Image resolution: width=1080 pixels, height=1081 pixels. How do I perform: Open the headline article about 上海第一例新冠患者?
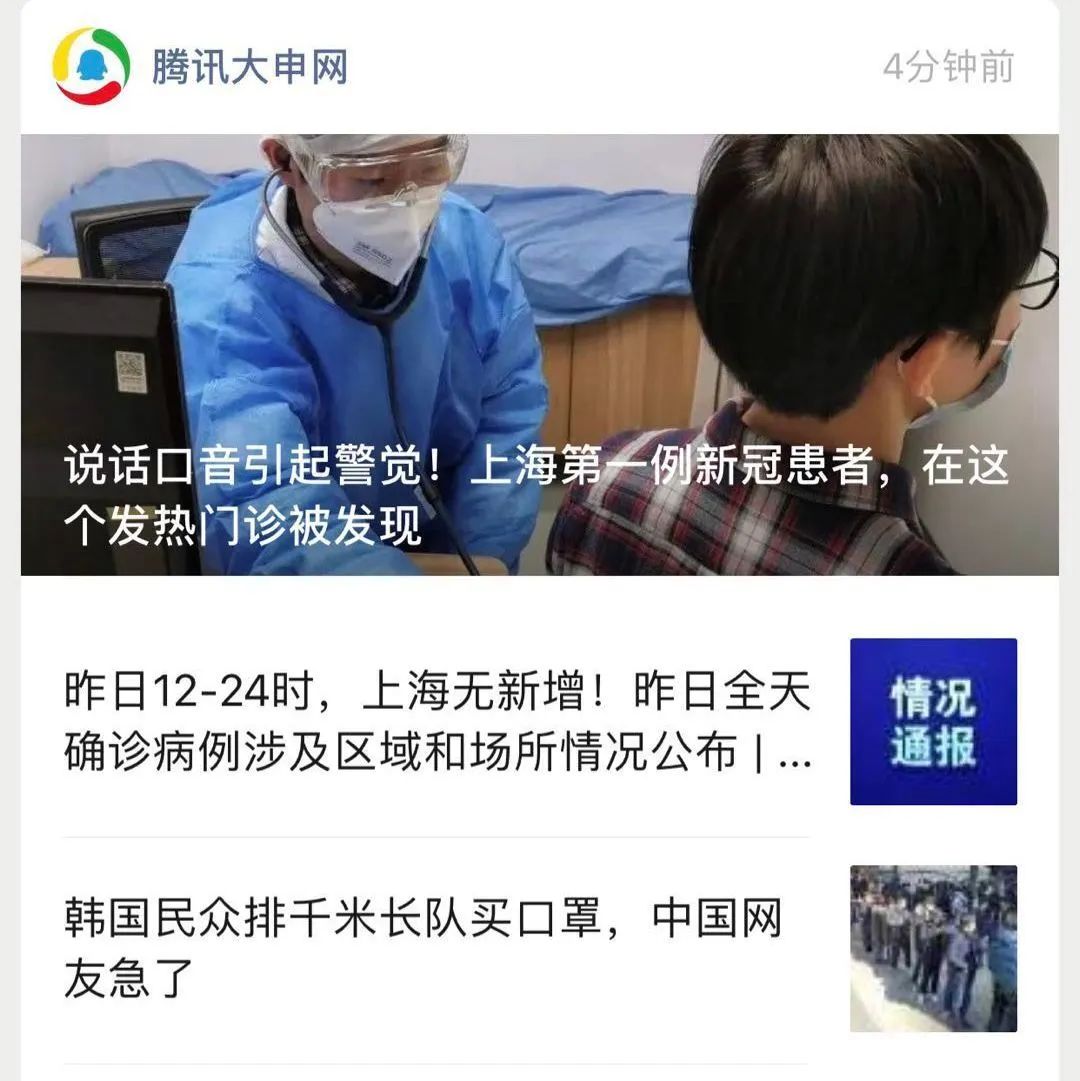point(538,495)
